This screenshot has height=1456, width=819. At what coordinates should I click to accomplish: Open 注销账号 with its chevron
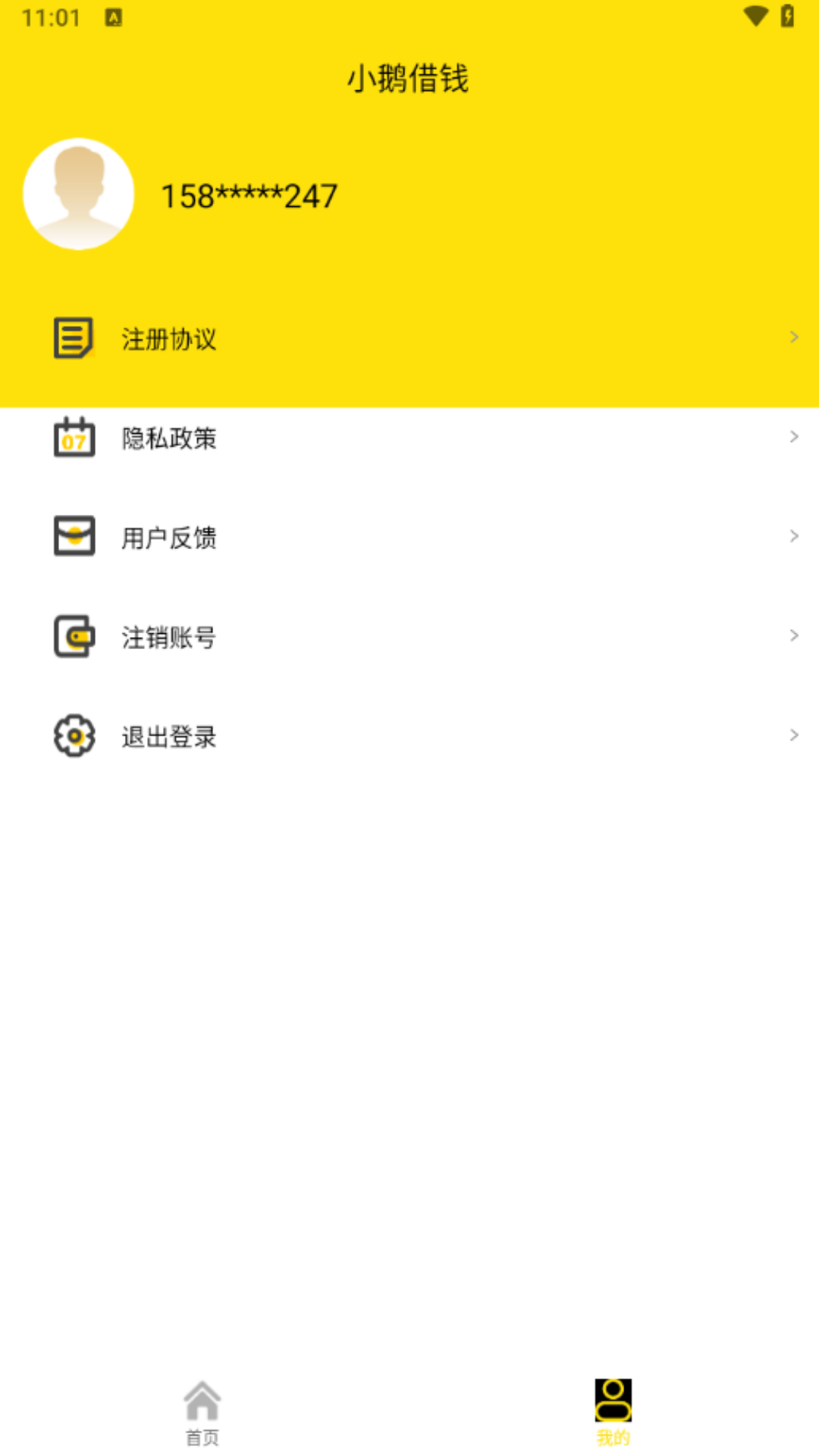click(x=793, y=635)
